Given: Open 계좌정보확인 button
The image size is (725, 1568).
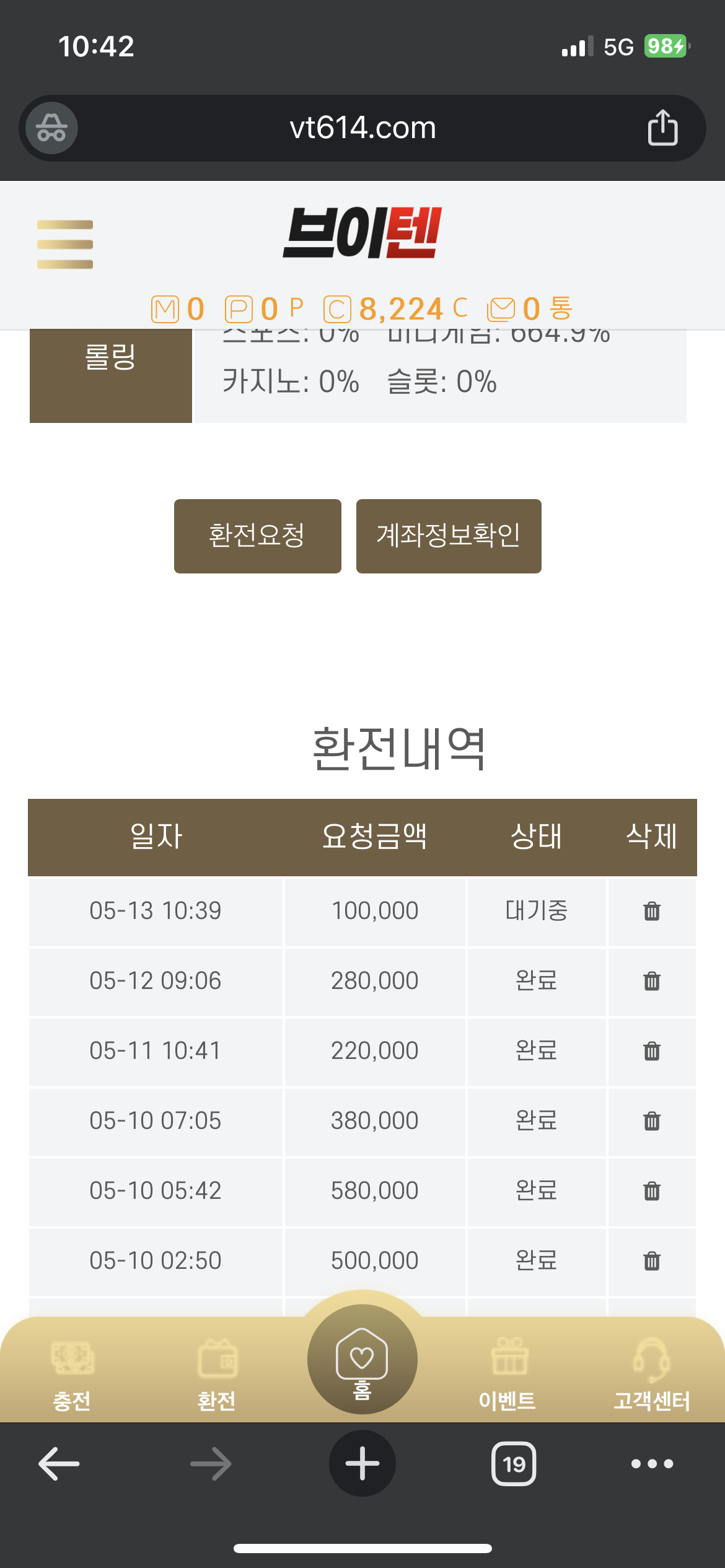Looking at the screenshot, I should pyautogui.click(x=449, y=536).
